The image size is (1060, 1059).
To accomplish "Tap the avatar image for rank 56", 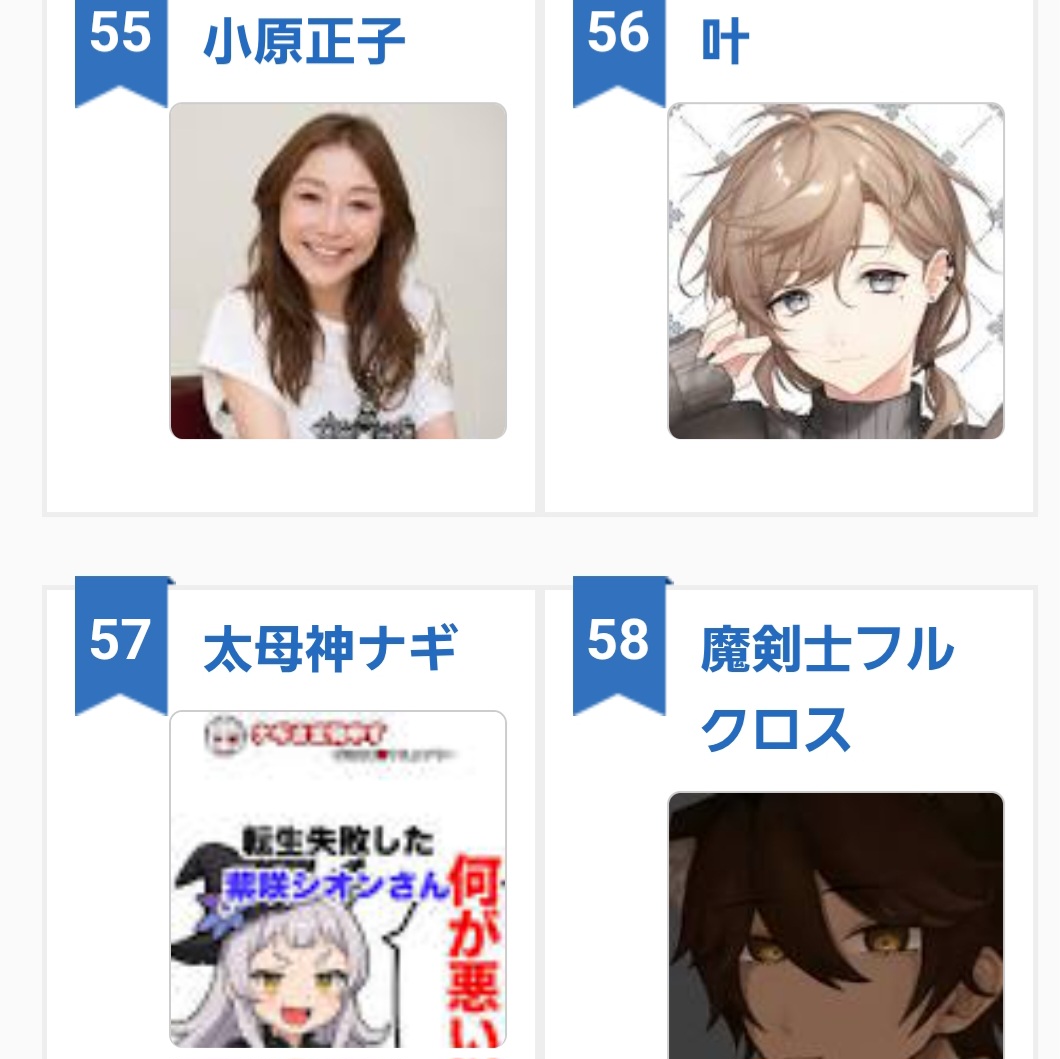I will pyautogui.click(x=836, y=271).
